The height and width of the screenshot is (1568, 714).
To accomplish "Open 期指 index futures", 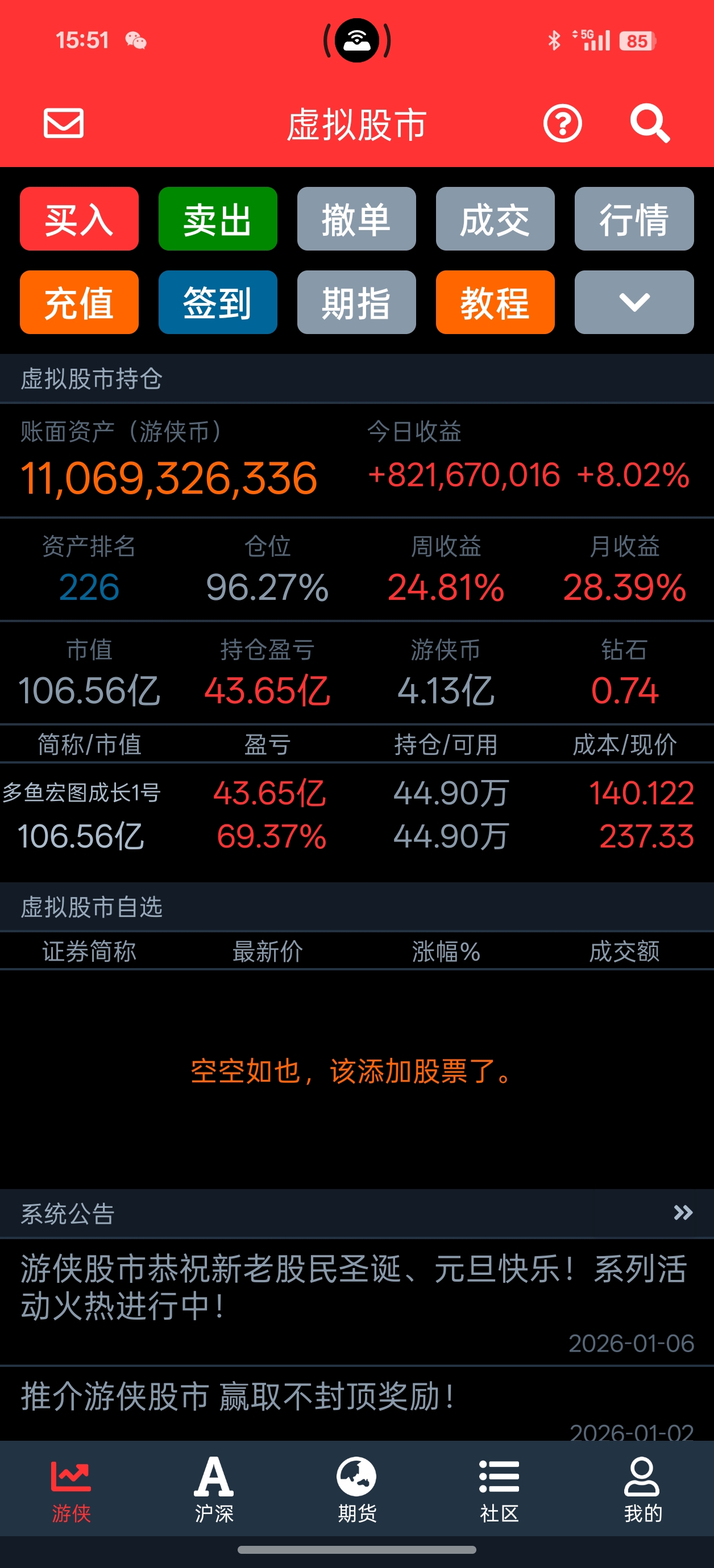I will (356, 302).
